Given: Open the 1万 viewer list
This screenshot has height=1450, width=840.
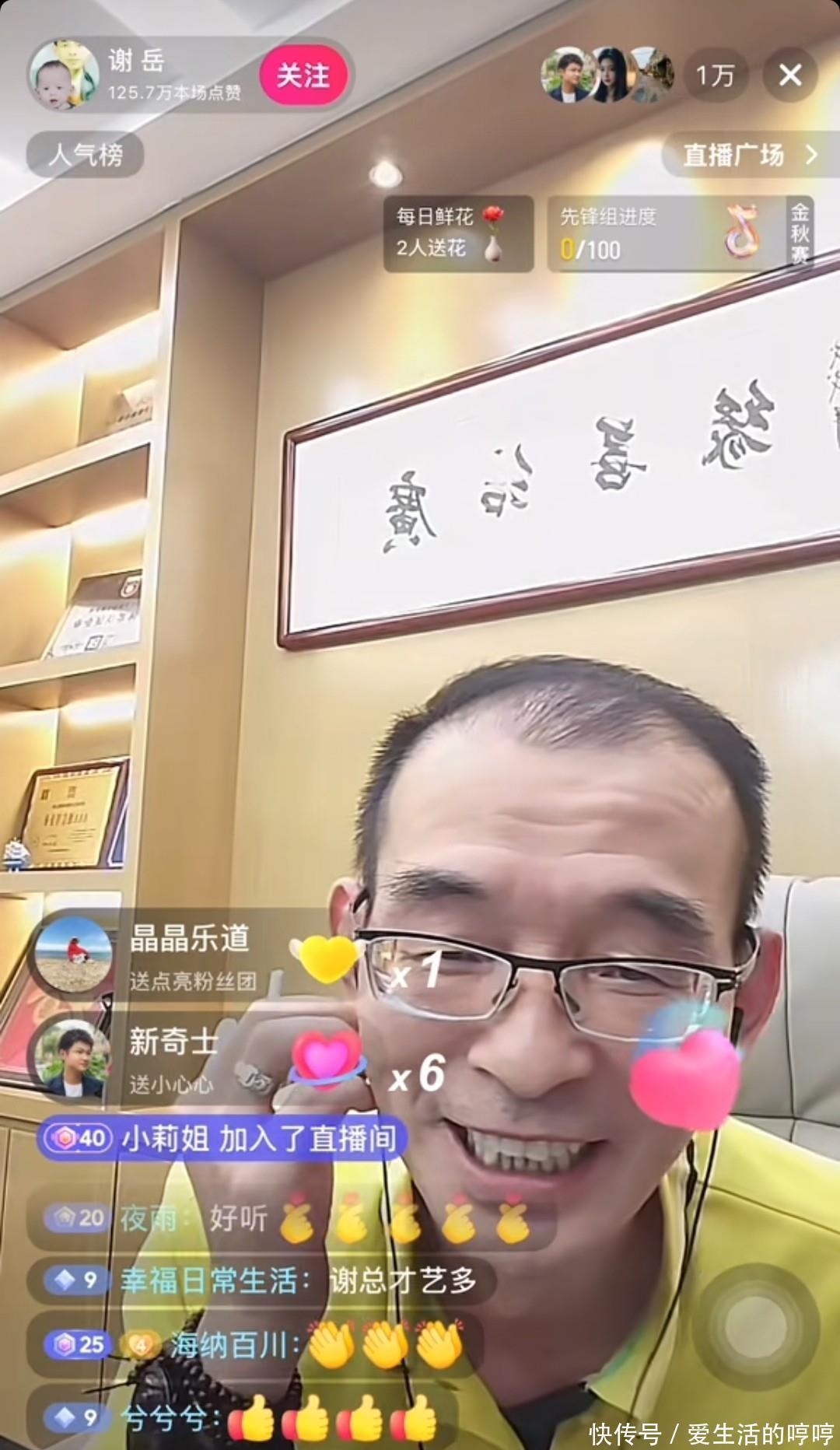Looking at the screenshot, I should [715, 75].
